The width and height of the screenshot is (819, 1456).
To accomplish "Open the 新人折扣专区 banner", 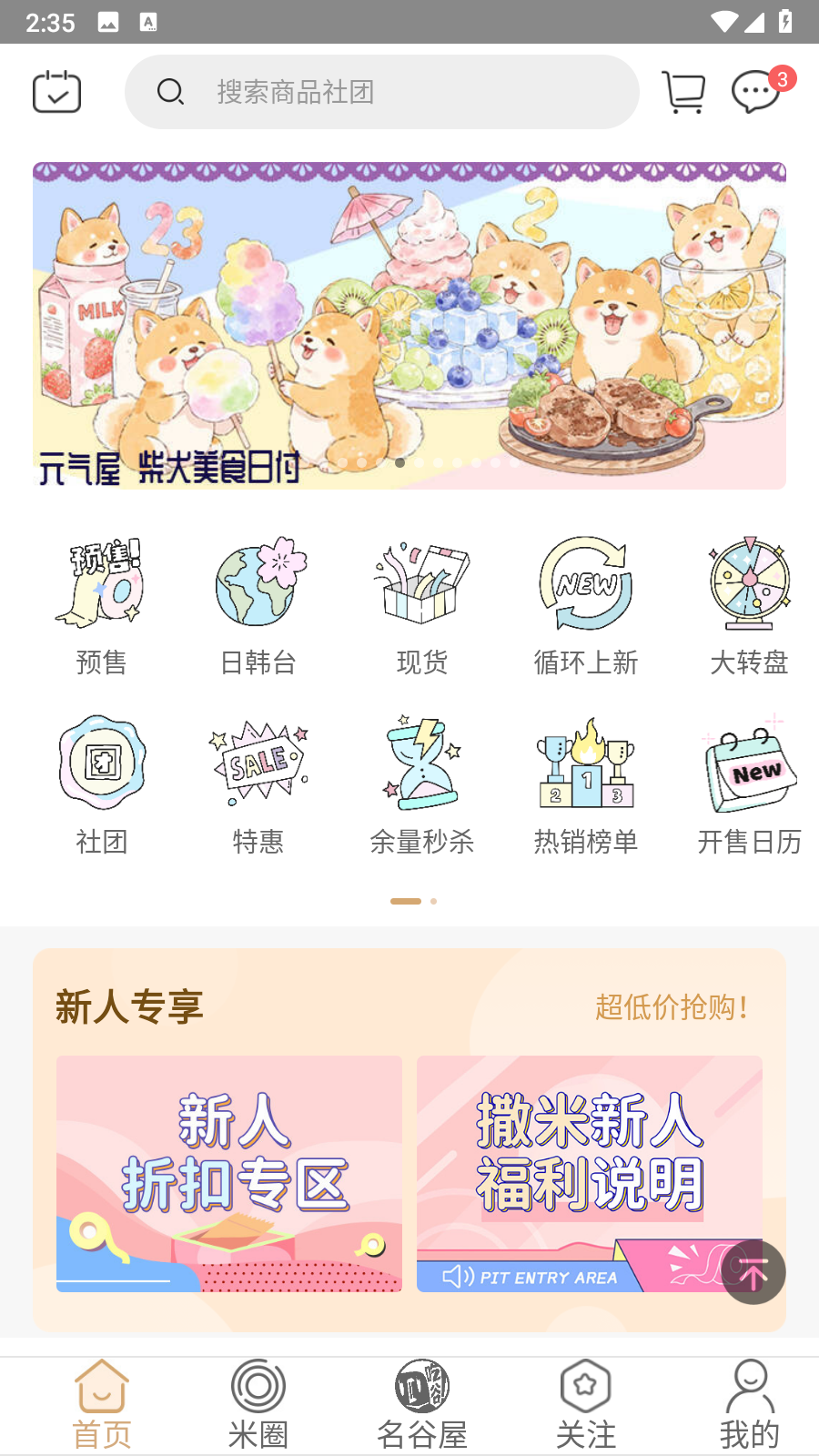I will click(228, 1173).
